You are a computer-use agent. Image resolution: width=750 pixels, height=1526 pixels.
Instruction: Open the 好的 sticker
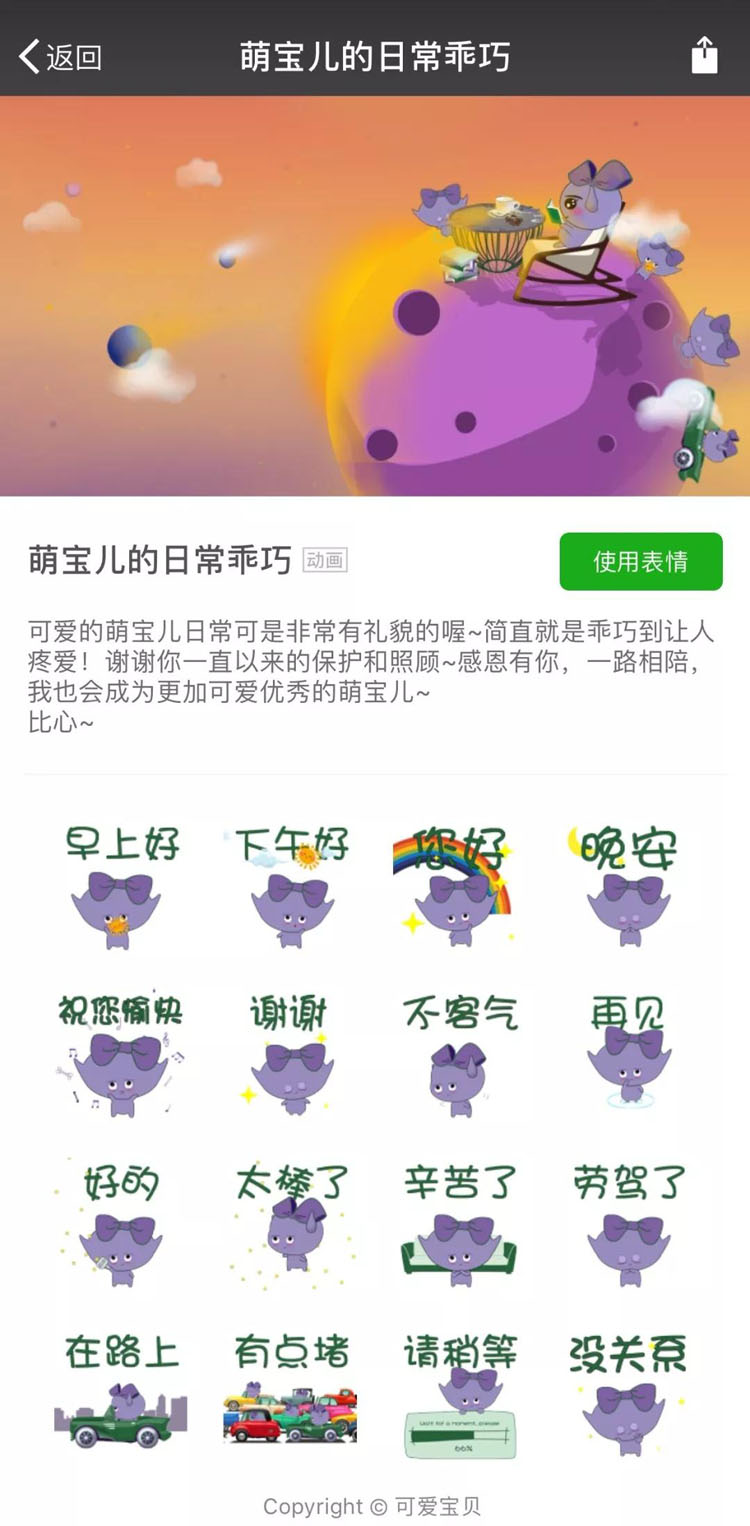point(120,1224)
